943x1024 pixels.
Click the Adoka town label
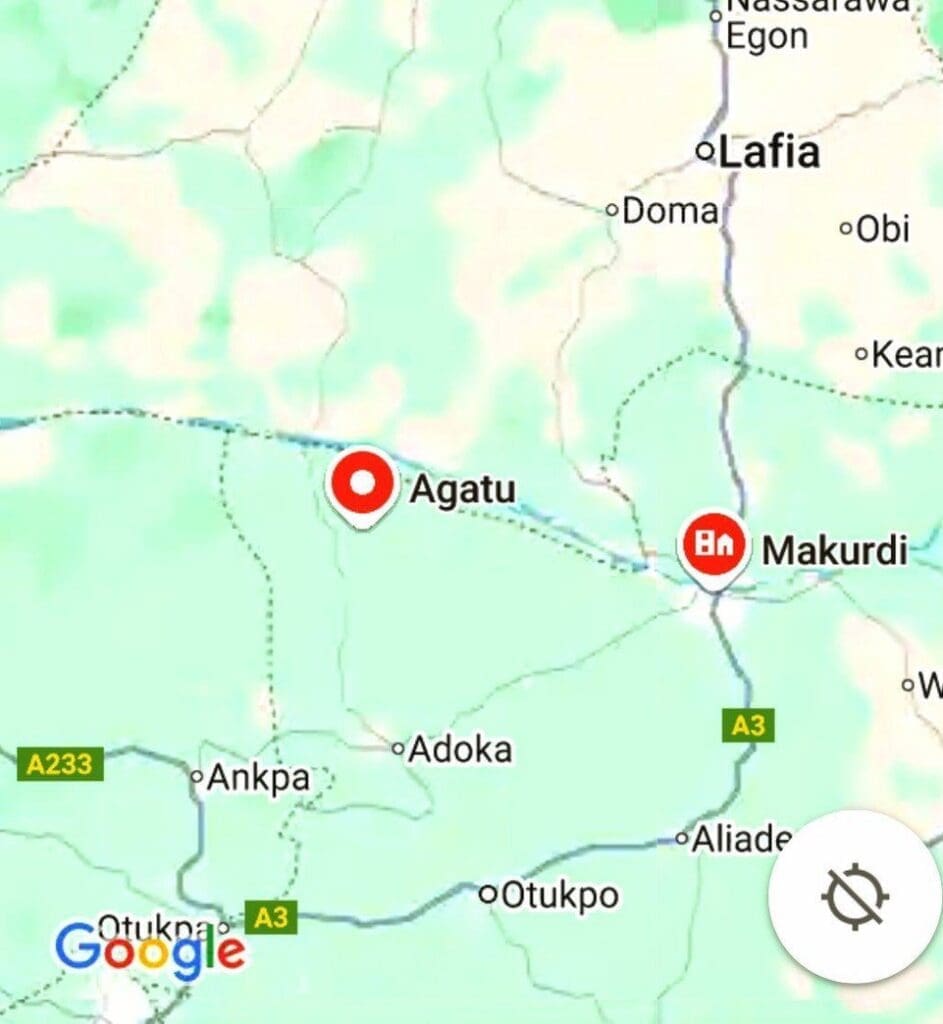(x=459, y=748)
